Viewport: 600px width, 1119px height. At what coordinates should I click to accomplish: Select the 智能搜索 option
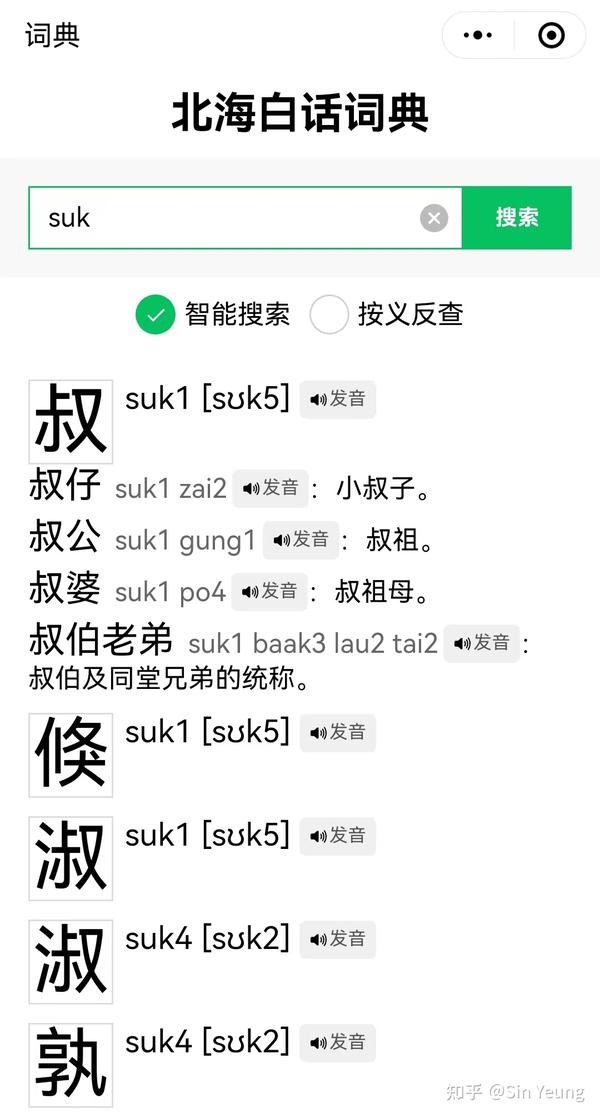[x=213, y=314]
